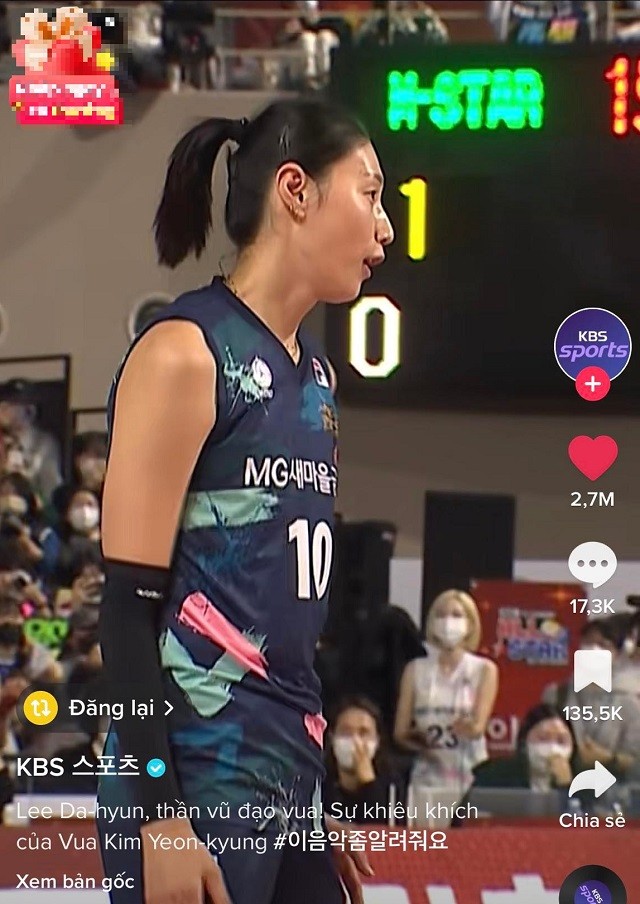Share this video via Chia sẻ
Screen dimensions: 640x904
pyautogui.click(x=592, y=781)
